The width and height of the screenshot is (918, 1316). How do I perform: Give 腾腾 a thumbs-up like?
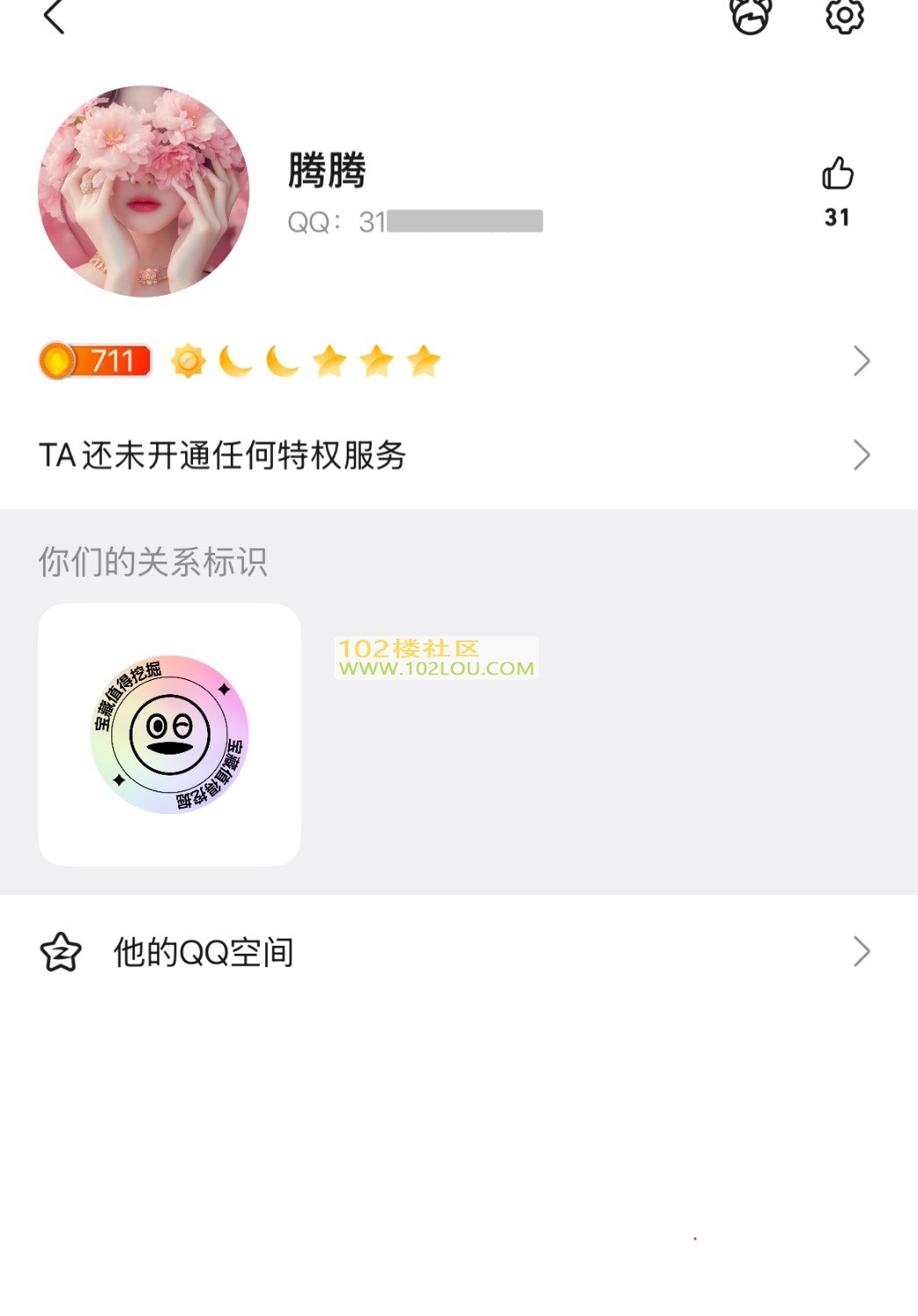[x=837, y=175]
